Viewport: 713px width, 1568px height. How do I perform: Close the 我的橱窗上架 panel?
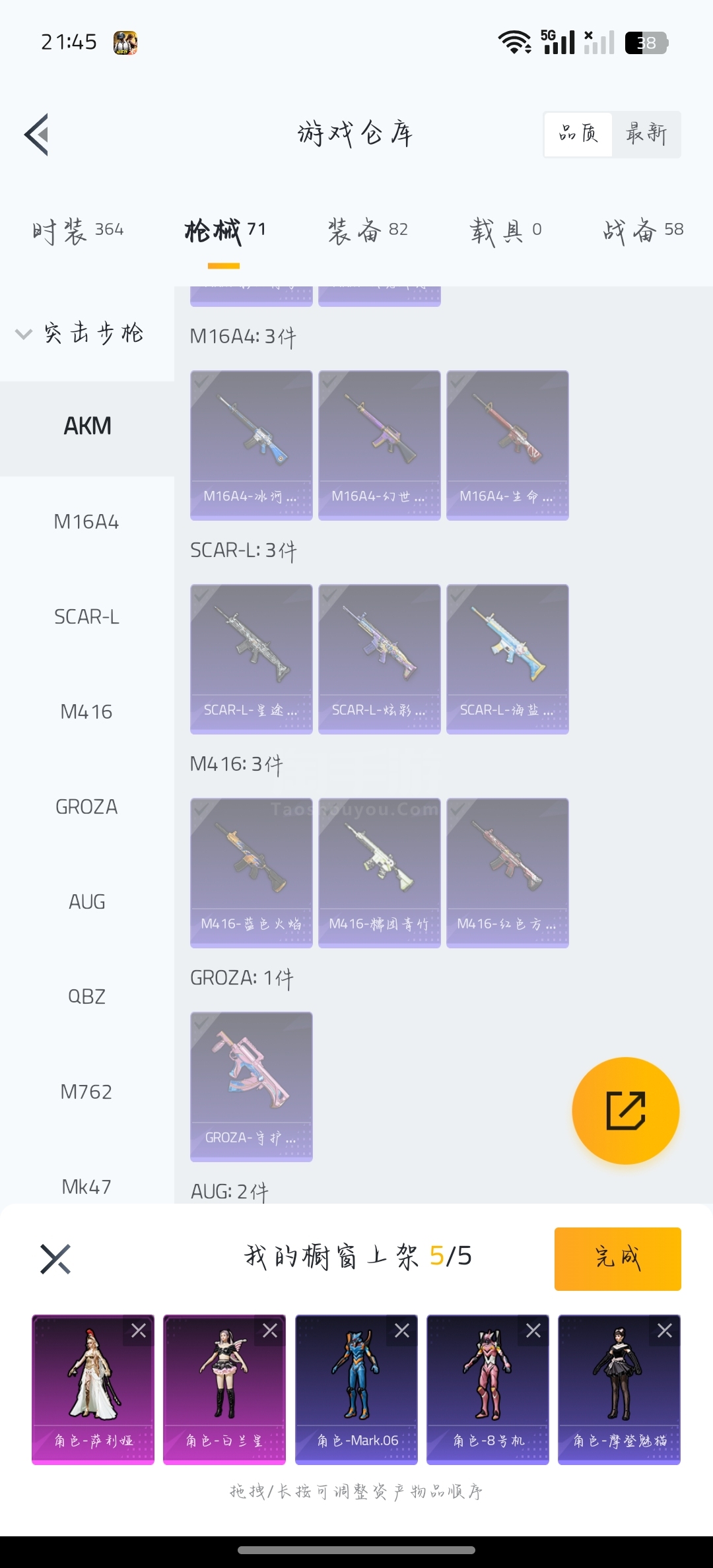(x=55, y=1258)
